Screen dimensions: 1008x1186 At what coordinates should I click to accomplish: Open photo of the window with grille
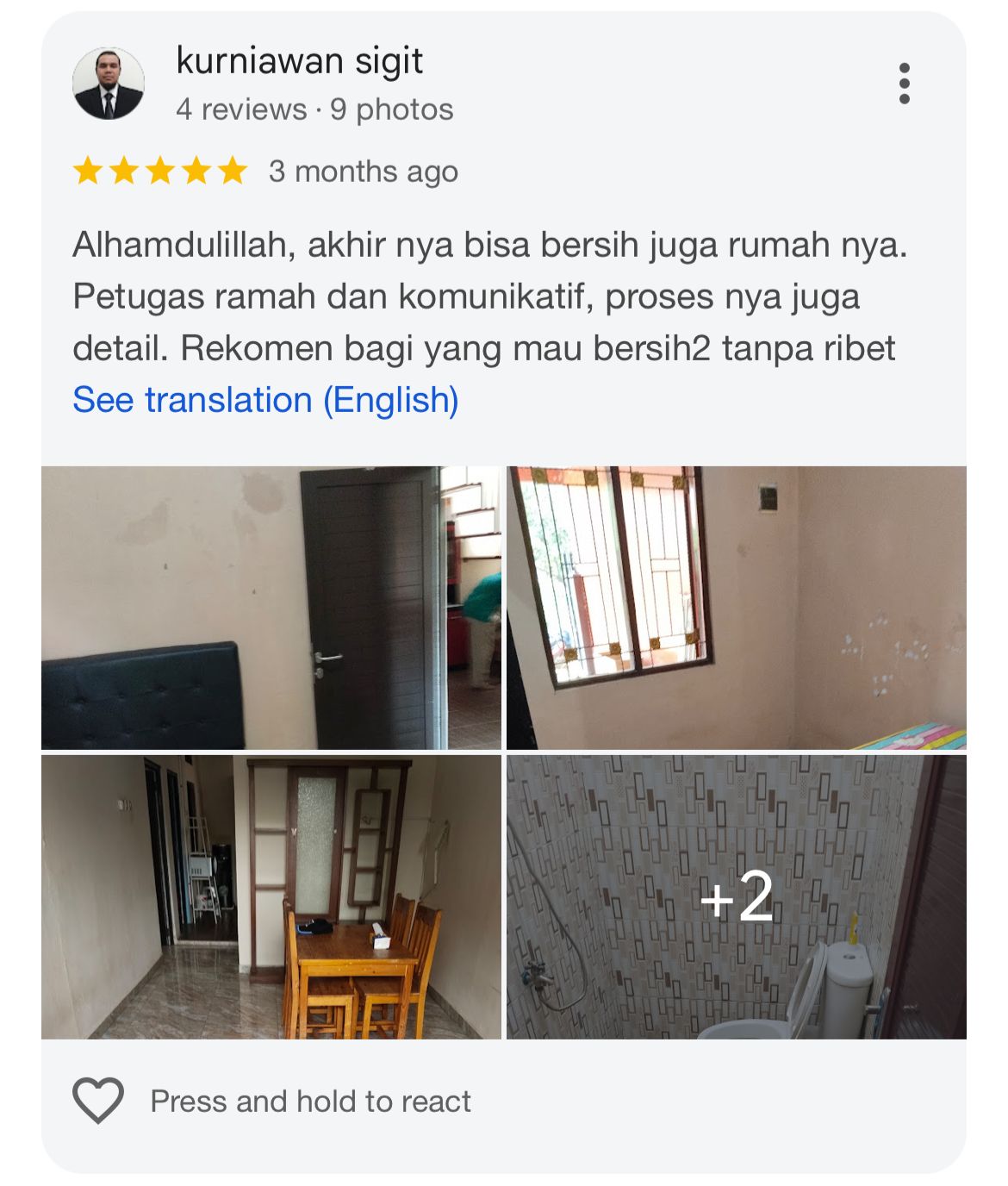736,608
